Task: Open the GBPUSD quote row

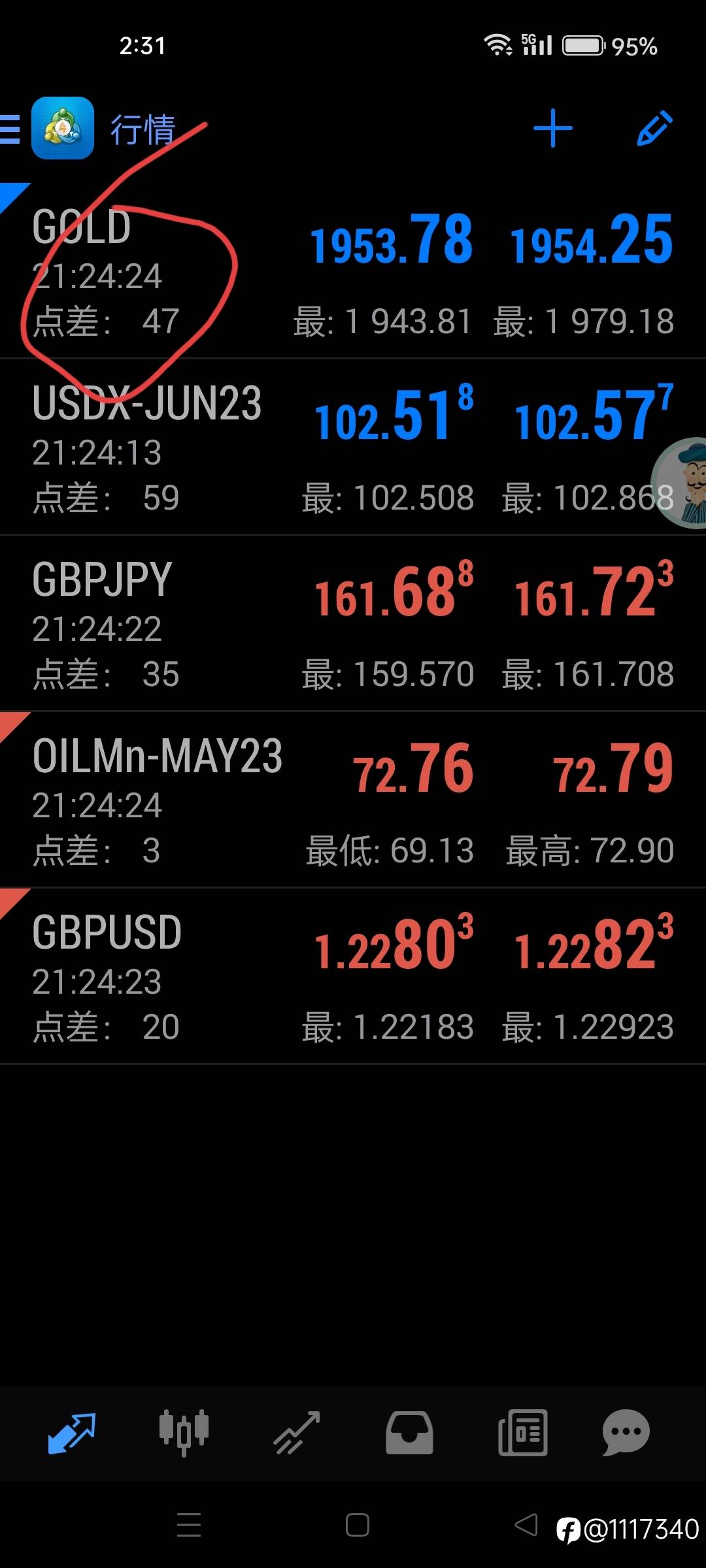Action: [x=353, y=976]
